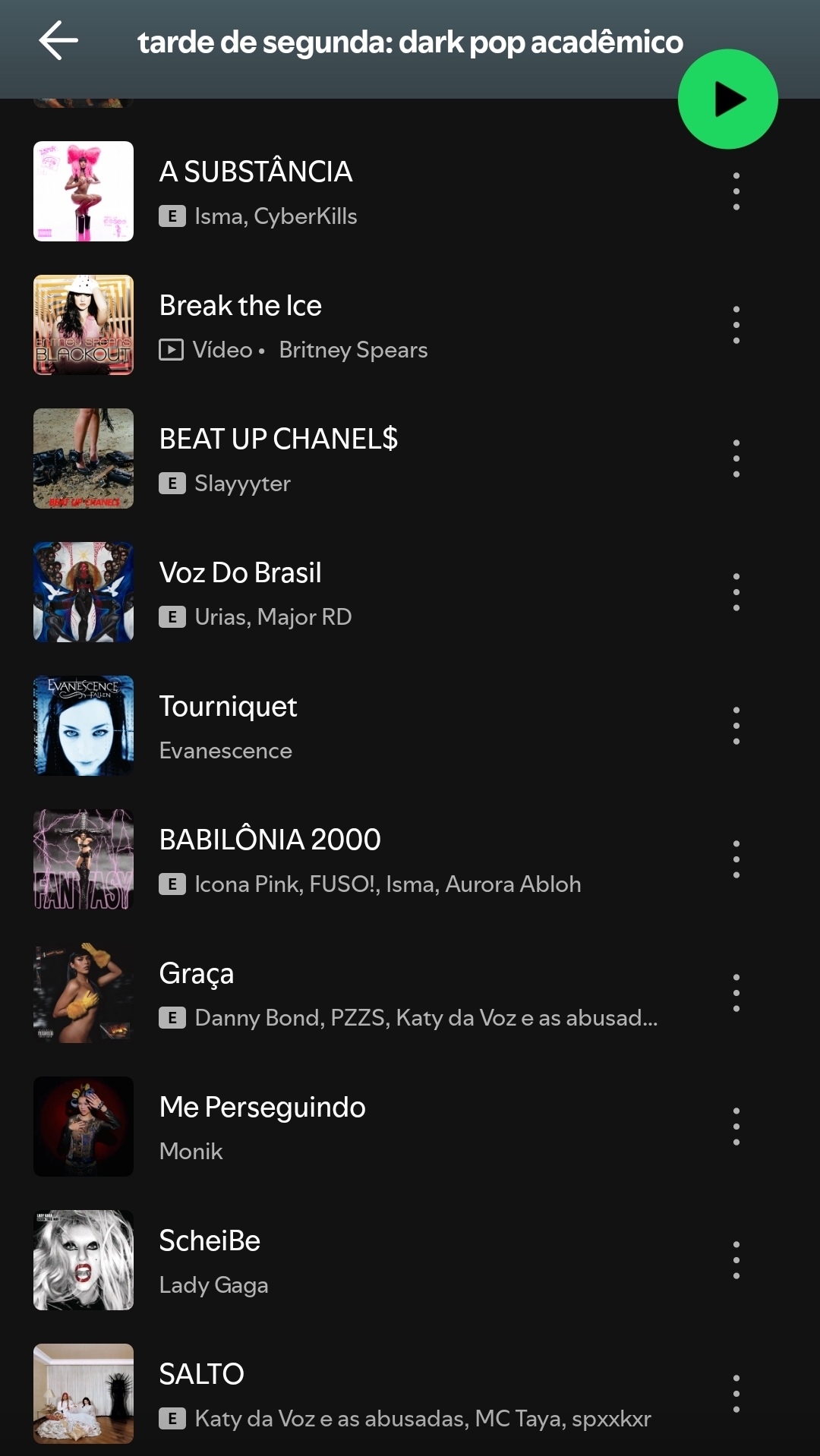The height and width of the screenshot is (1456, 820).
Task: Open the options menu for ScheiBe
Action: click(x=736, y=1260)
